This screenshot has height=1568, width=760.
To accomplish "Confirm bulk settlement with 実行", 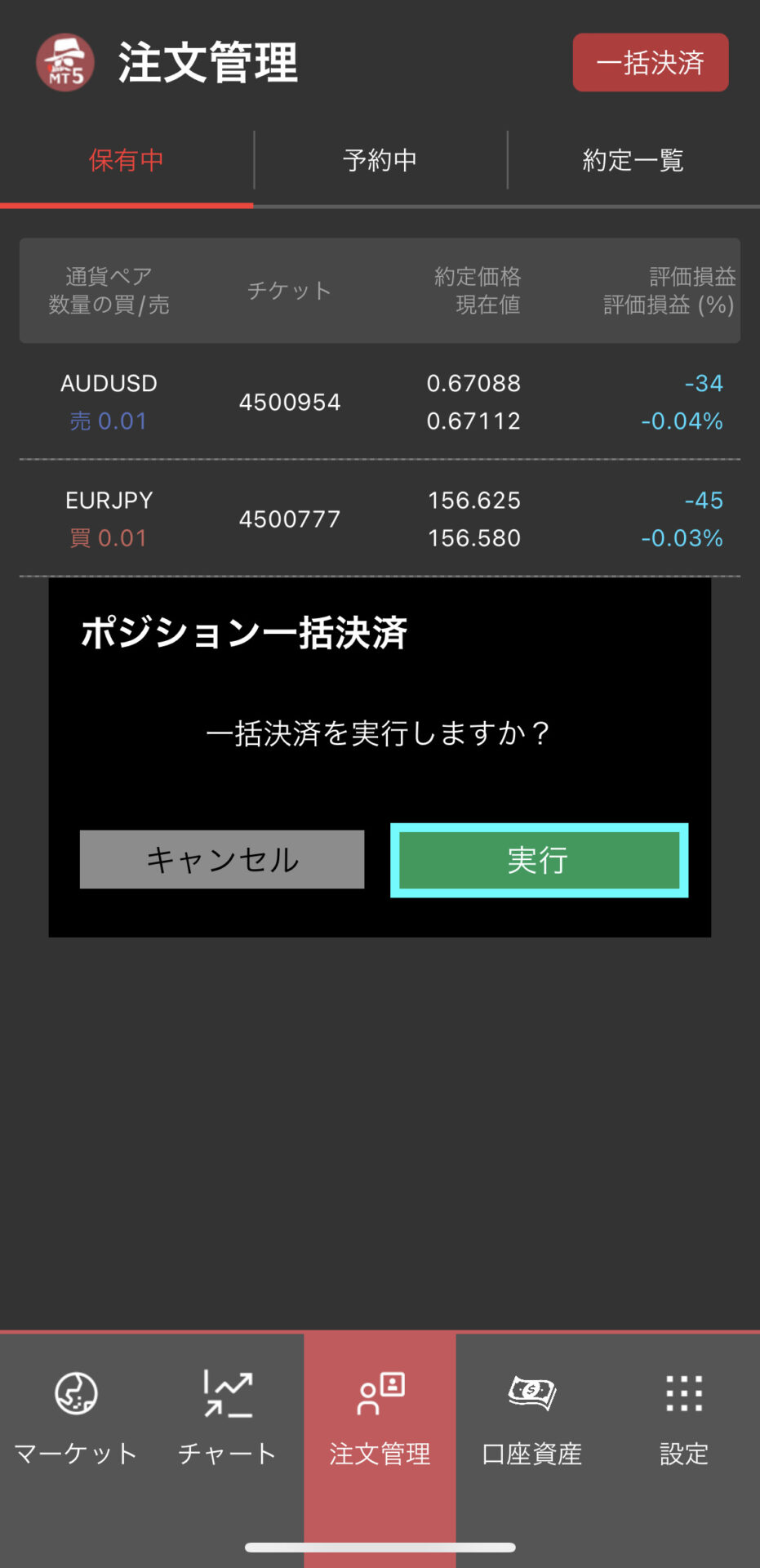I will (539, 860).
